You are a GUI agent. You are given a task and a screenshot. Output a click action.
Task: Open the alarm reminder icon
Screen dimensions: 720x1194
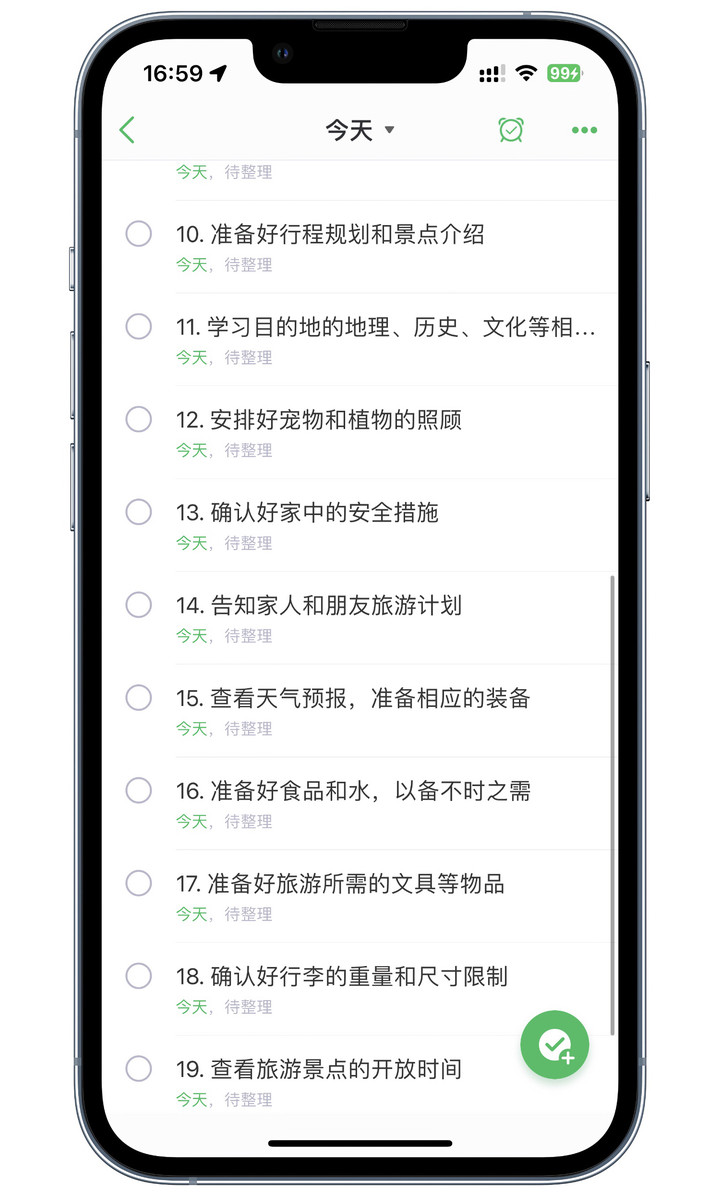tap(511, 130)
